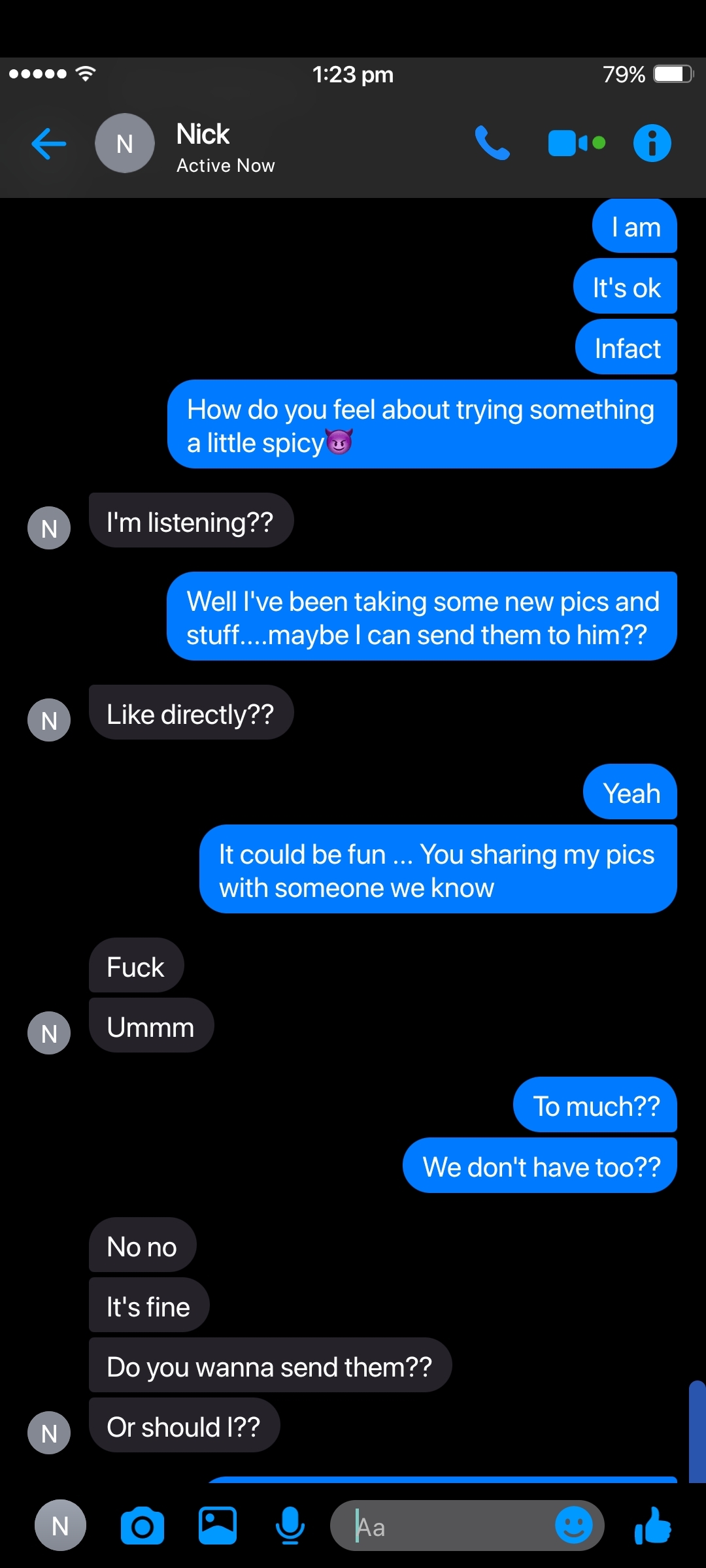Send a thumbs-up like
This screenshot has height=1568, width=706.
tap(652, 1526)
